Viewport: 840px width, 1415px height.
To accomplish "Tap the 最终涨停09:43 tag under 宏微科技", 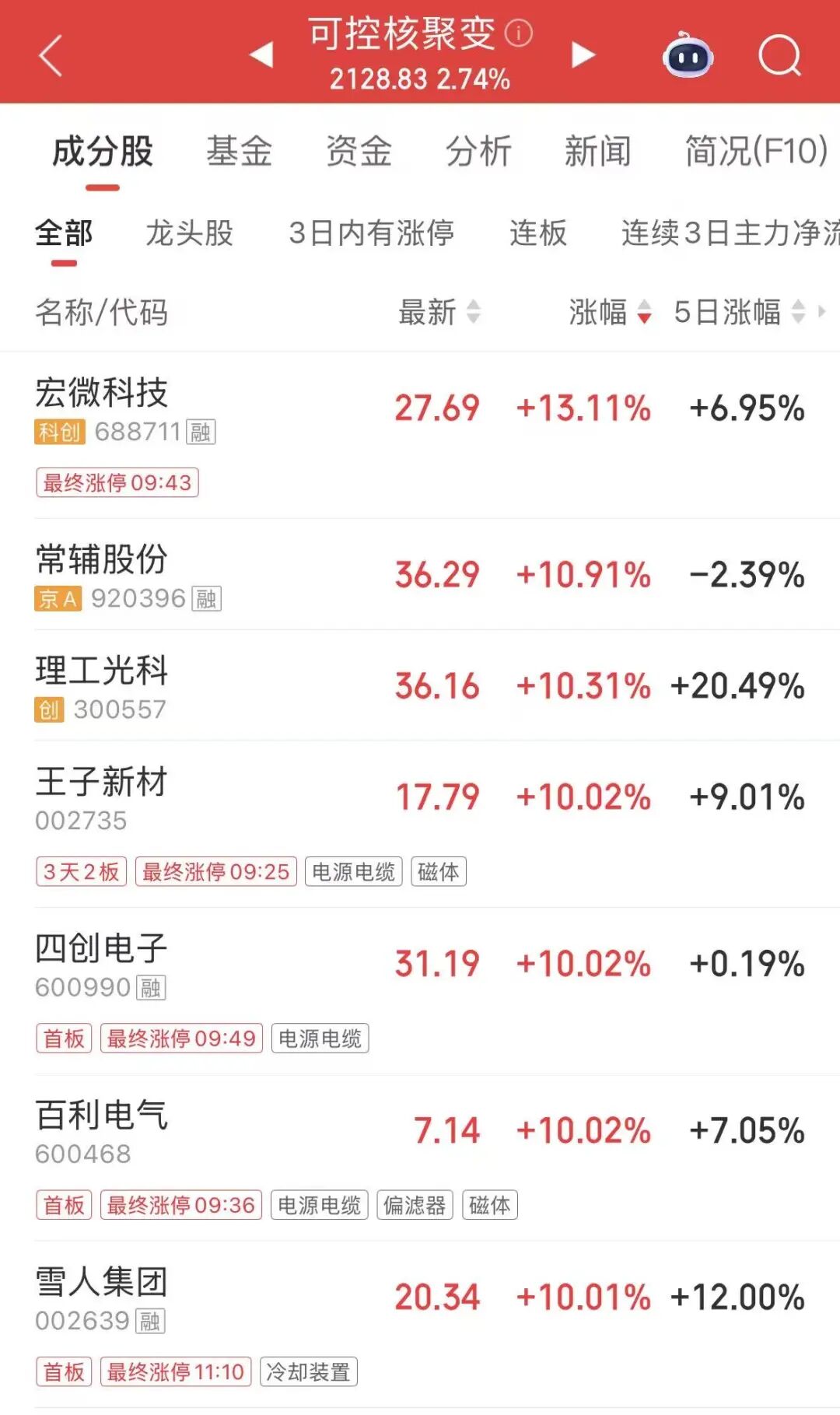I will [x=117, y=483].
